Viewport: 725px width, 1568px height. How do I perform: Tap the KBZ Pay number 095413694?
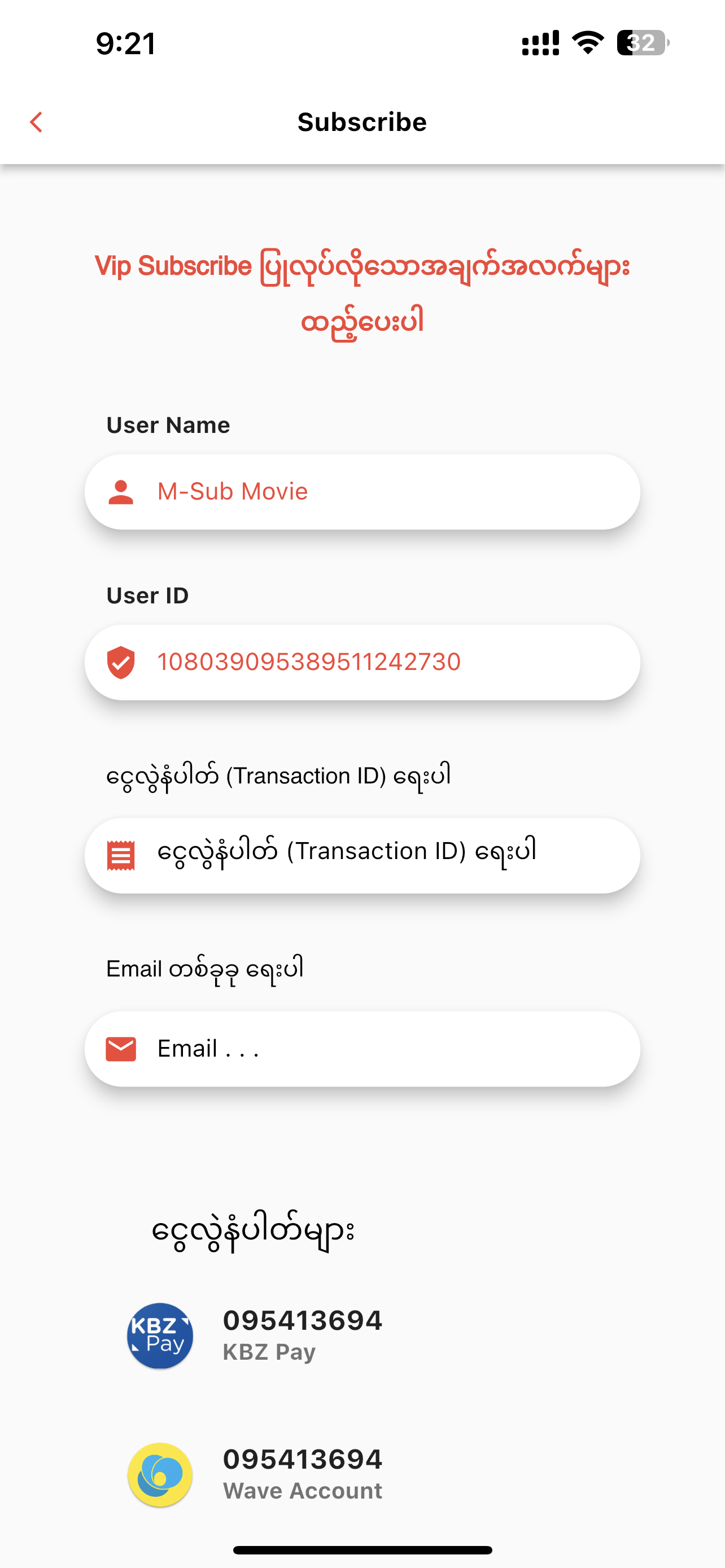303,1320
